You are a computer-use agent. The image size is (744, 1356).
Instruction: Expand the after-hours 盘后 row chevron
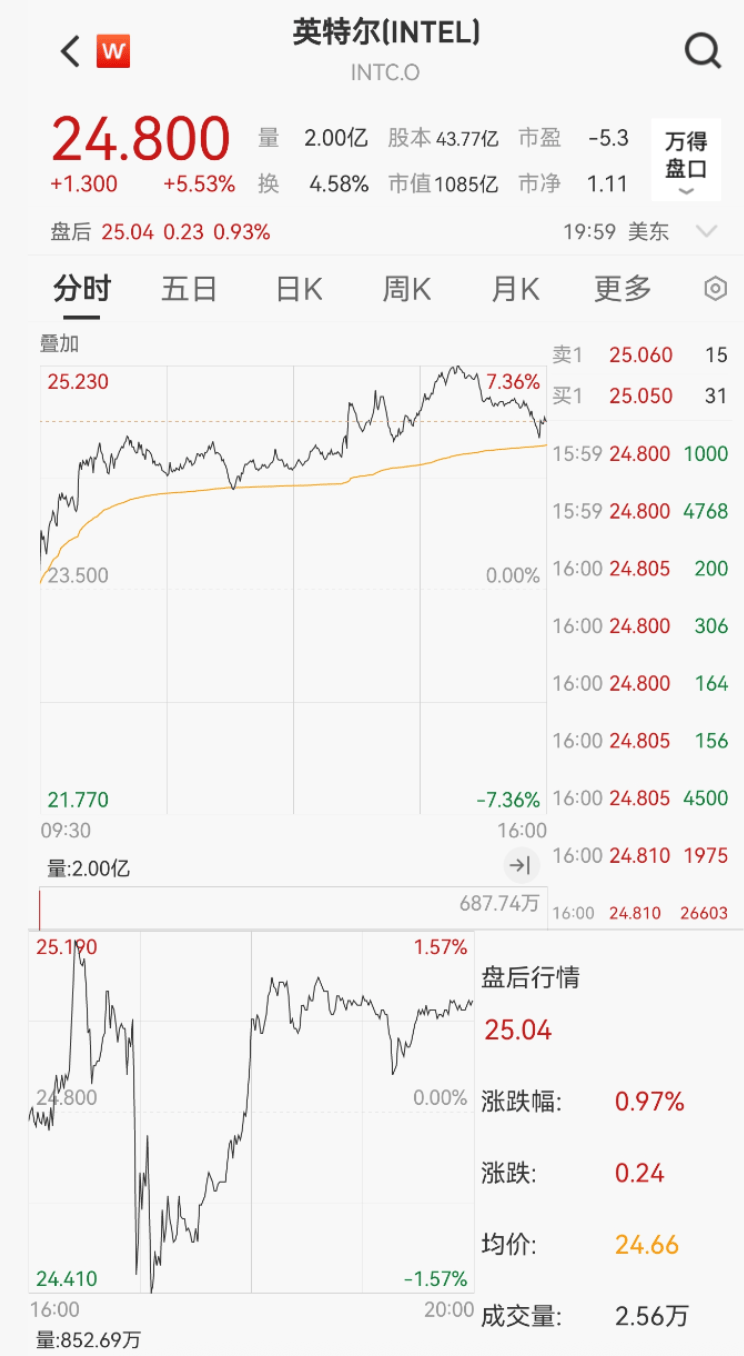707,232
